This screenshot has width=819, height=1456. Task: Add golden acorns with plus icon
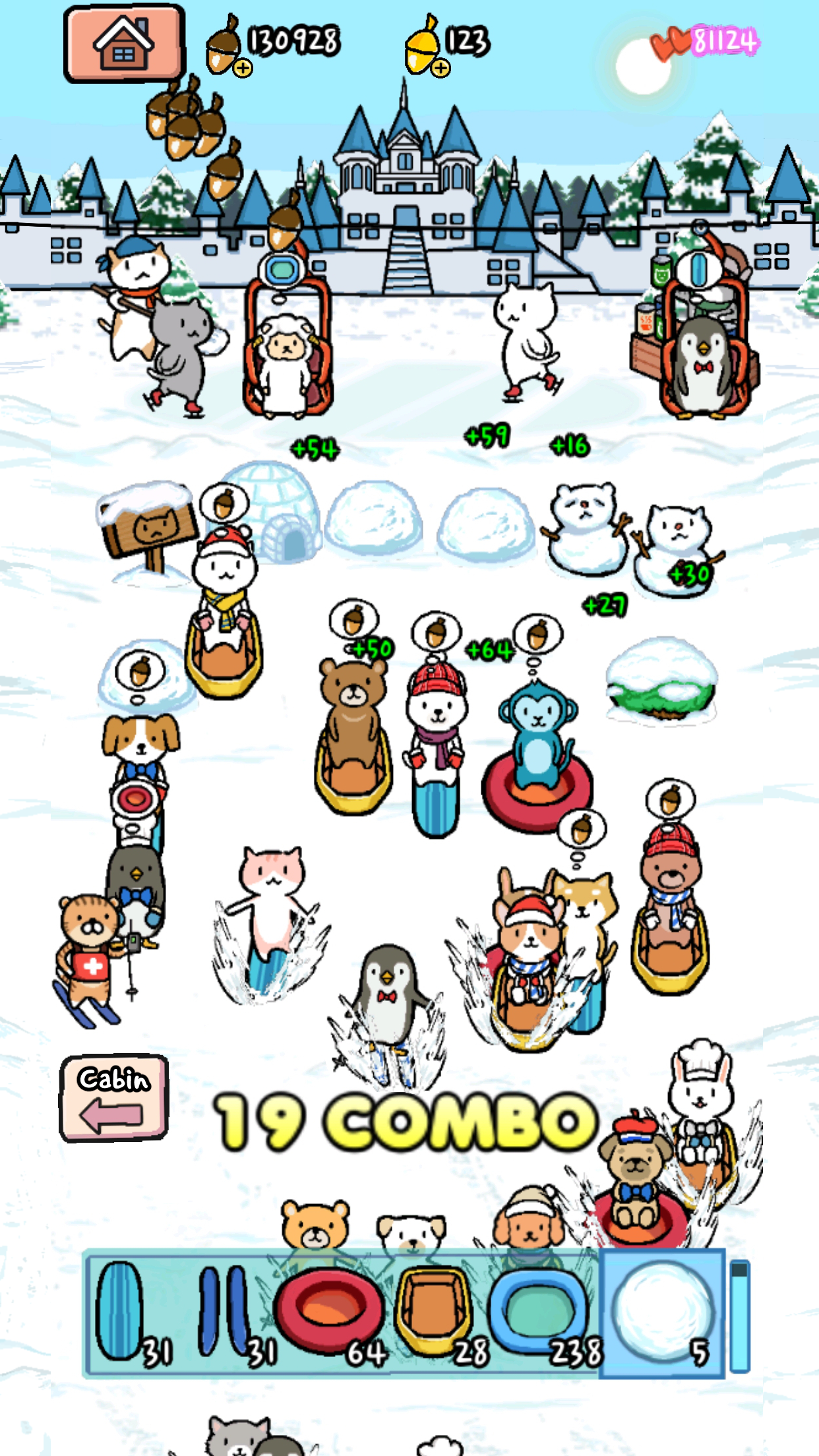440,67
